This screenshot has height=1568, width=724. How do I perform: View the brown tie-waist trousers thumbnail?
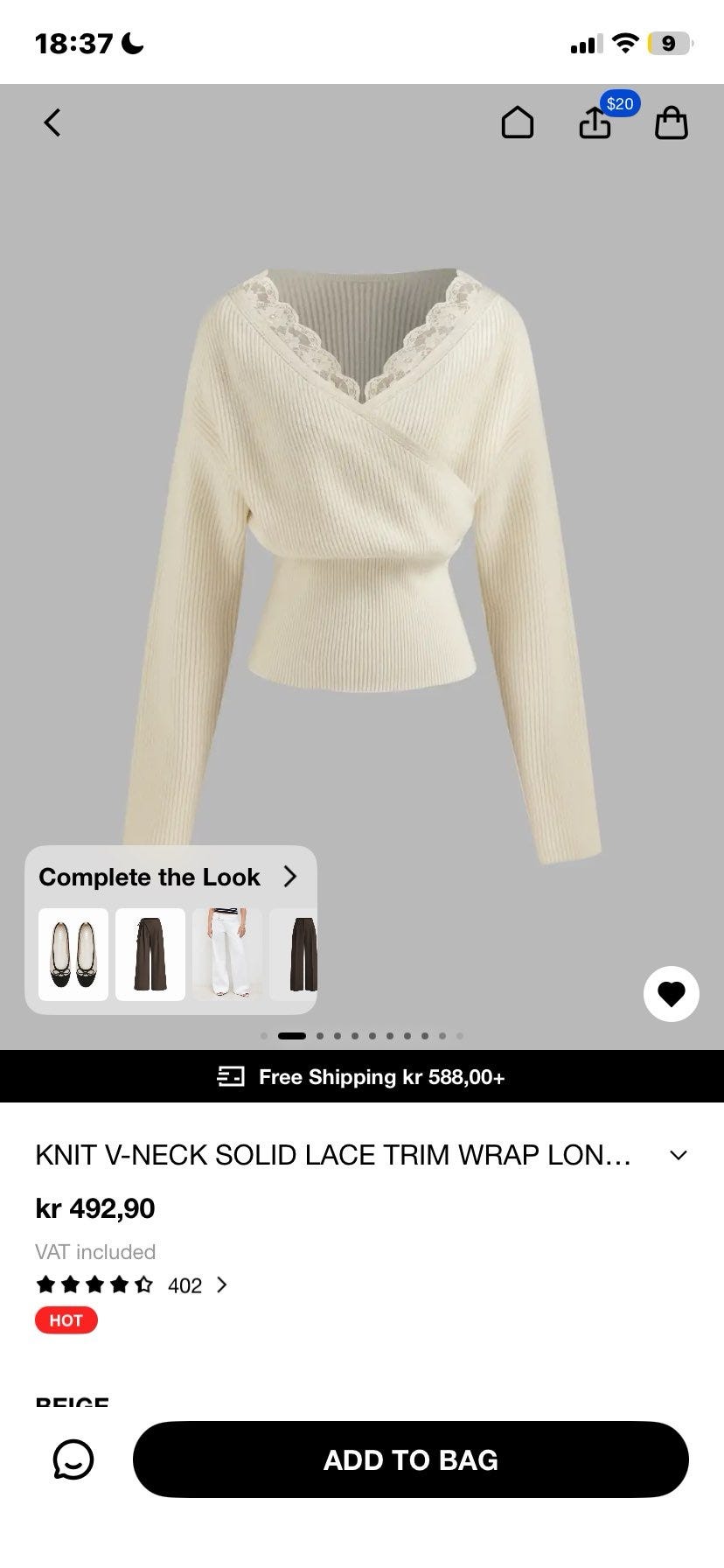150,955
